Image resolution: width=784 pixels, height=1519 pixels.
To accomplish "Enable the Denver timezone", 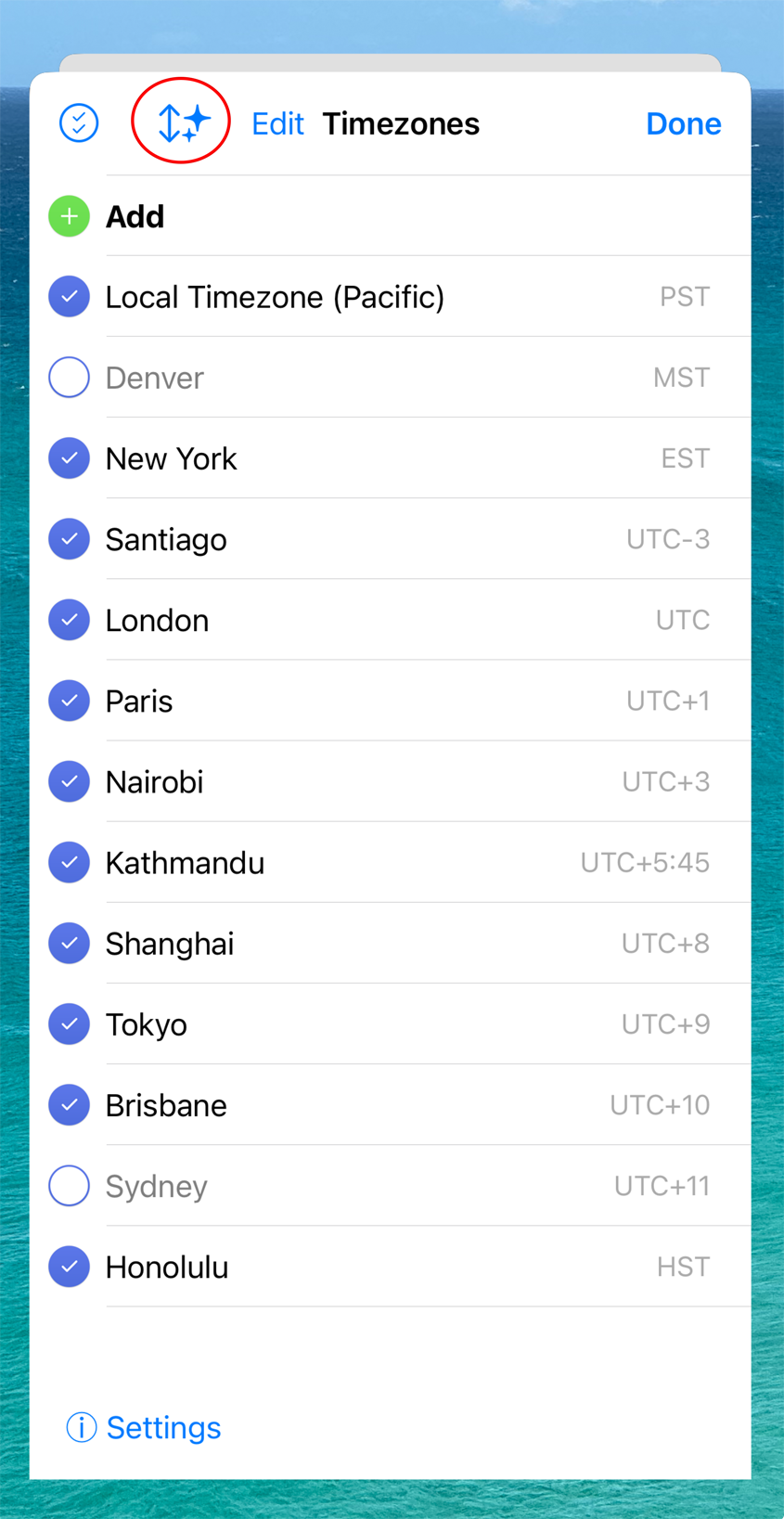I will tap(70, 378).
